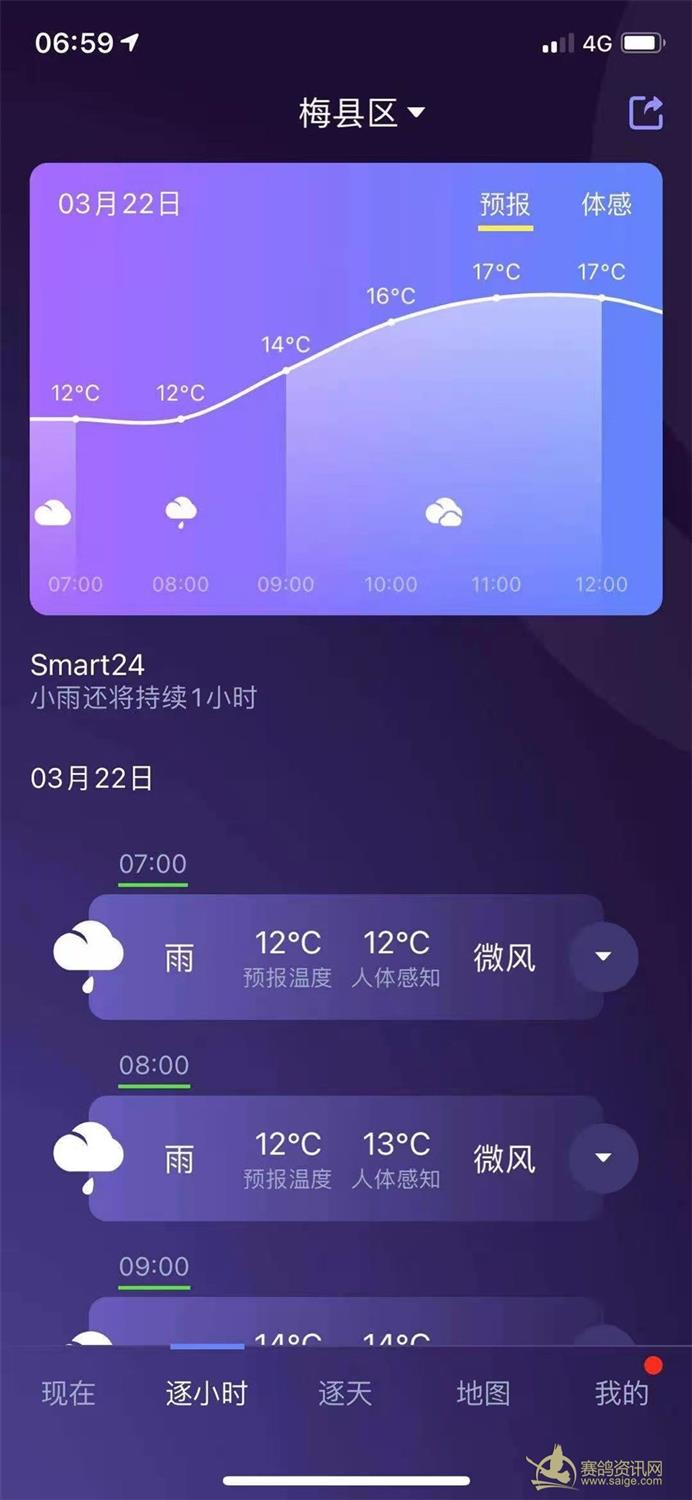The image size is (692, 1500).
Task: Share this weather forecast
Action: click(x=646, y=113)
